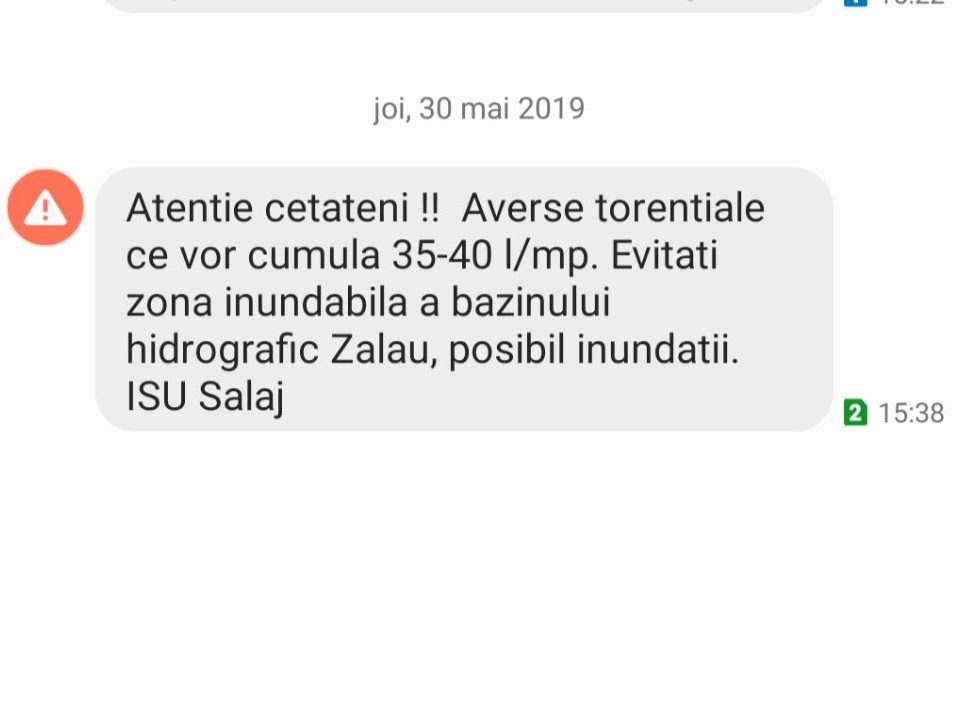Open the sender's warning alert avatar
Image resolution: width=960 pixels, height=715 pixels.
coord(46,208)
